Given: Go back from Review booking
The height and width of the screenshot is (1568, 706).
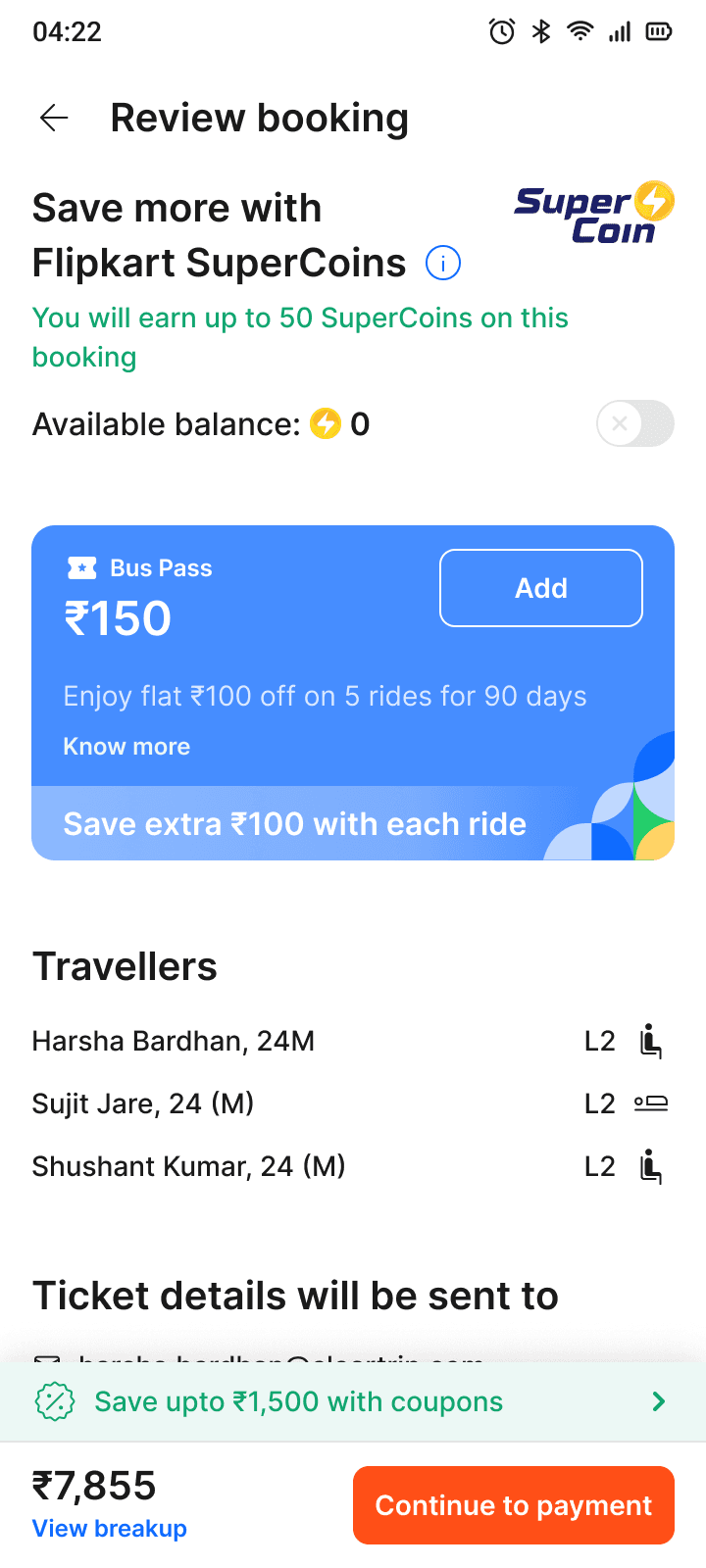Looking at the screenshot, I should point(54,119).
